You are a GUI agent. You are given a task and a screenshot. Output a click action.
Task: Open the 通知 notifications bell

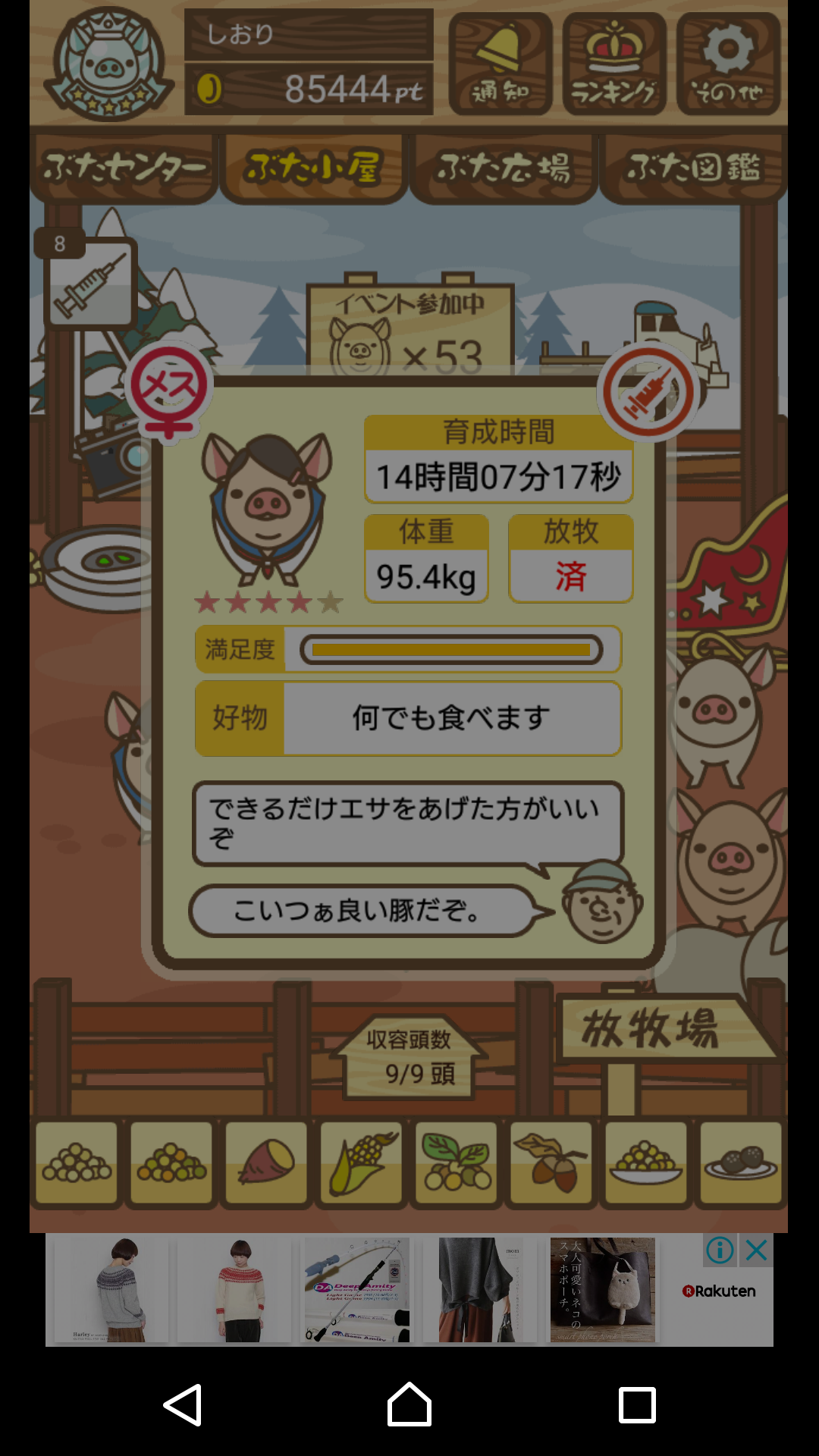click(500, 64)
